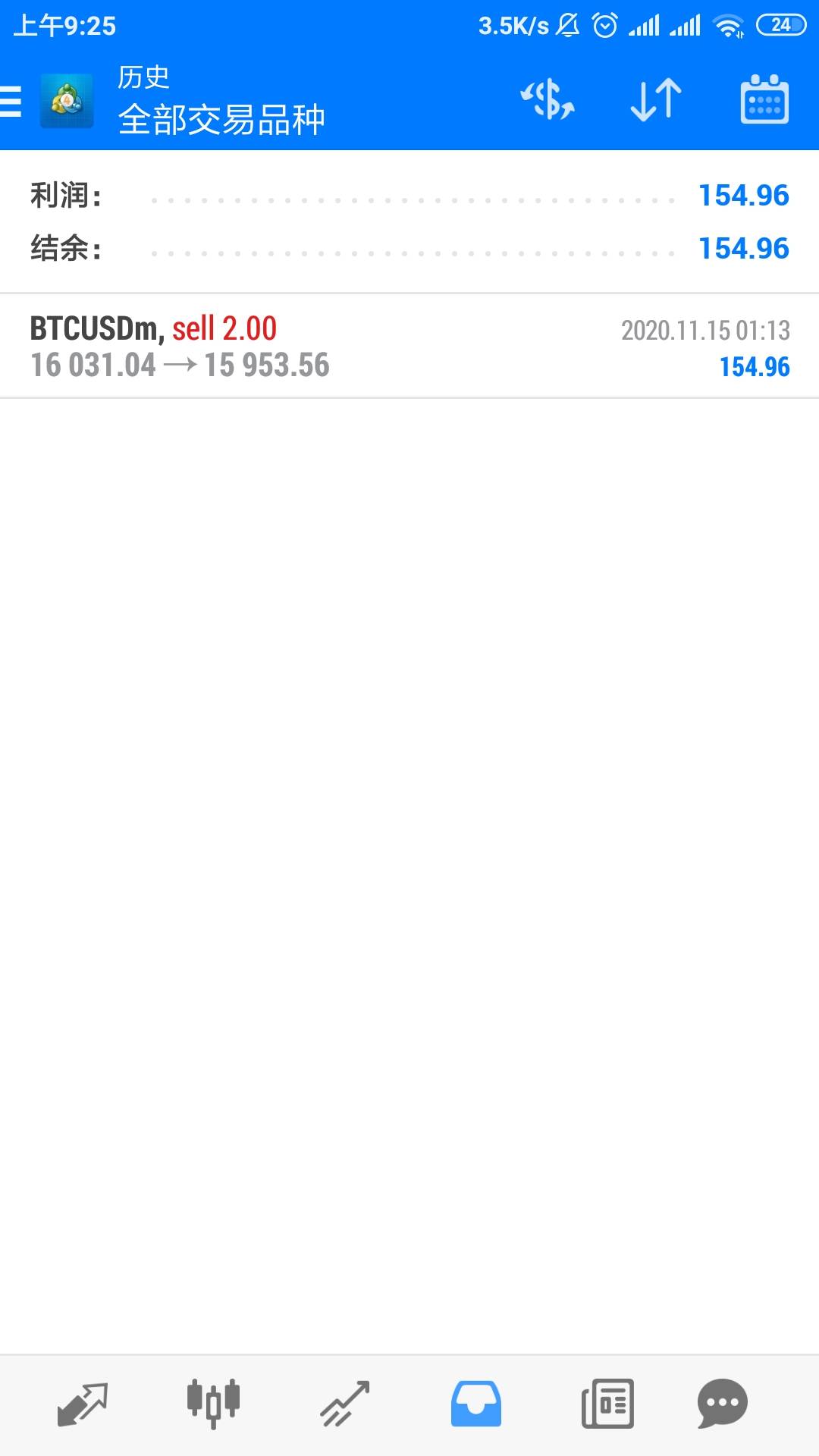This screenshot has width=819, height=1456.
Task: Open the hamburger drawer menu
Action: point(11,100)
